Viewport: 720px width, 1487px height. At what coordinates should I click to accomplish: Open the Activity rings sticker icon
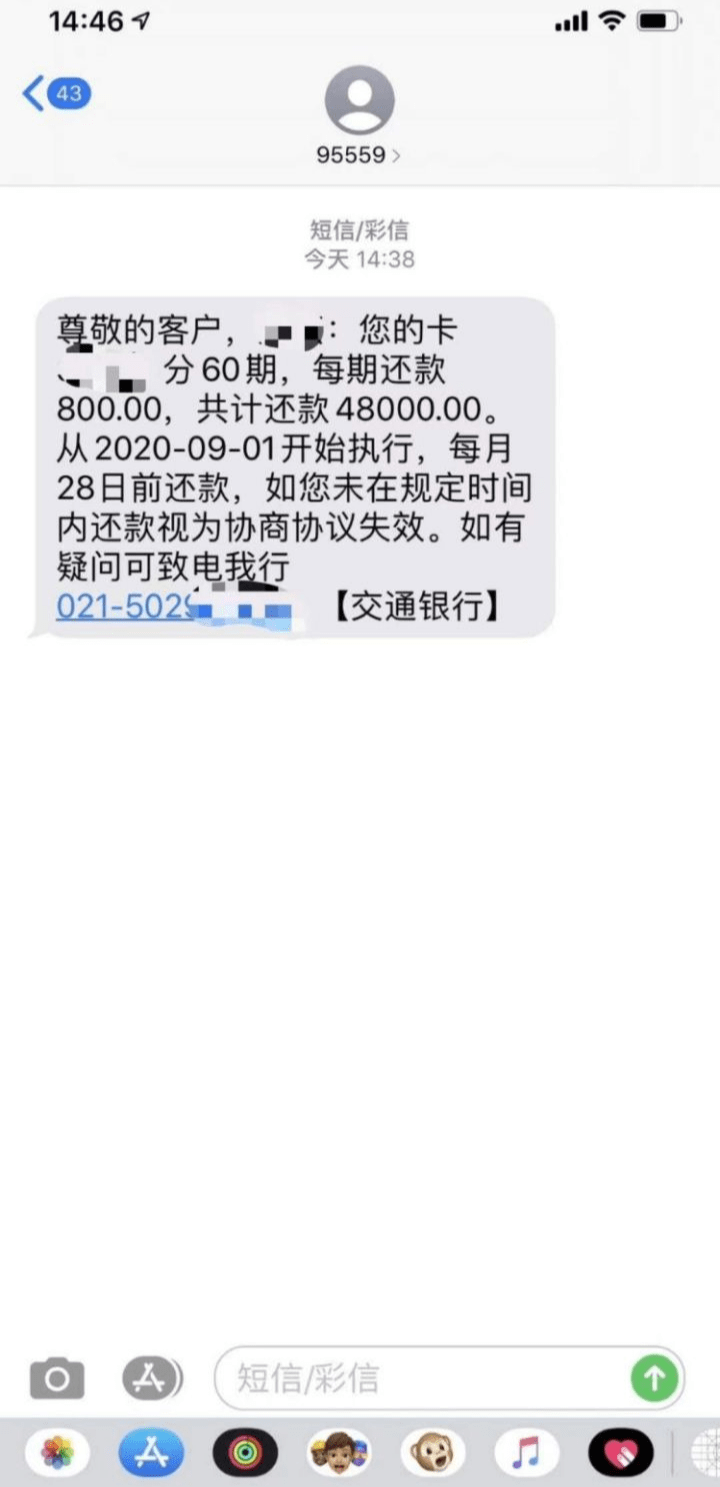243,1452
